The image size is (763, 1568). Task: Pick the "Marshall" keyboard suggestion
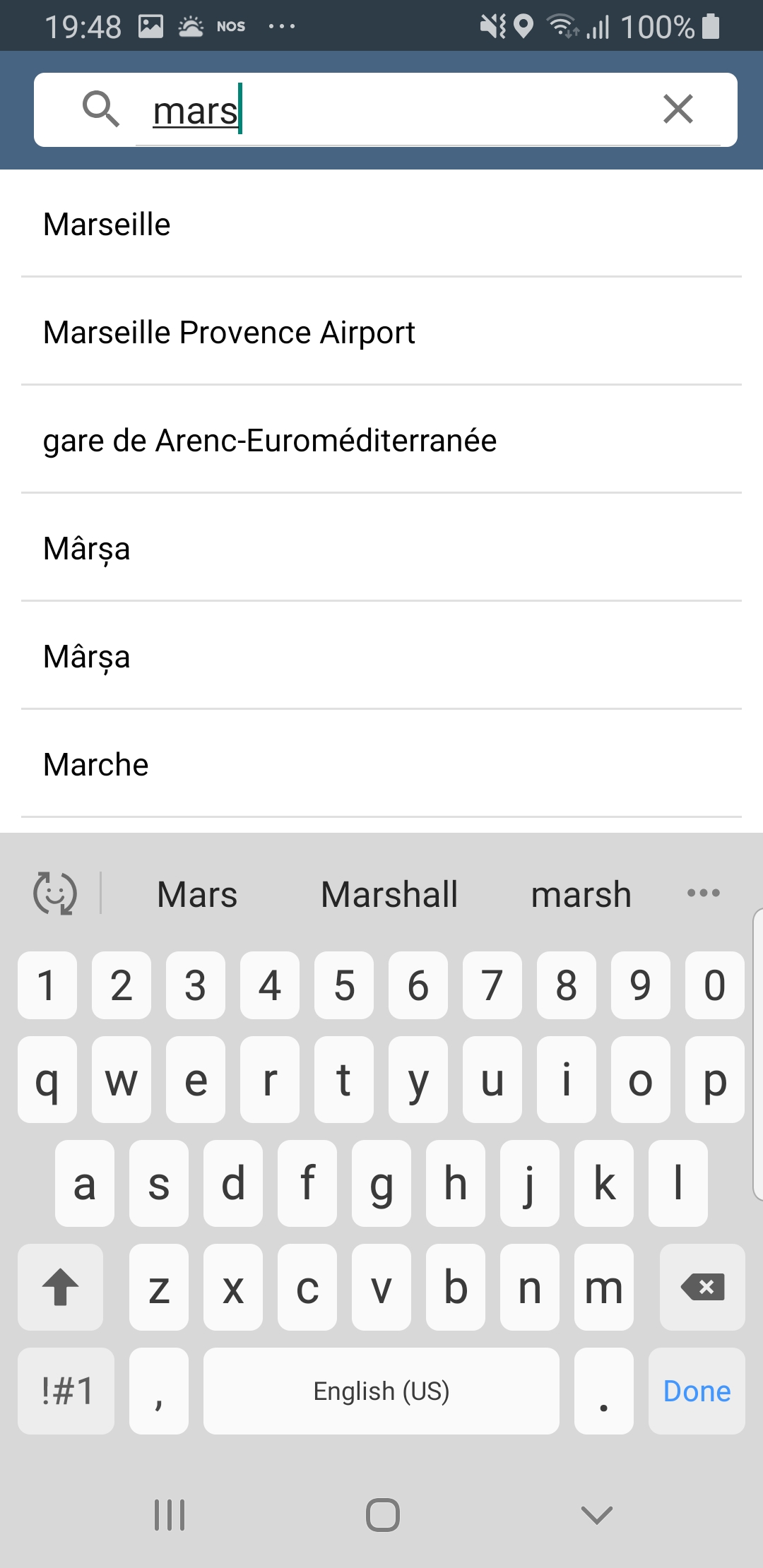(x=389, y=894)
